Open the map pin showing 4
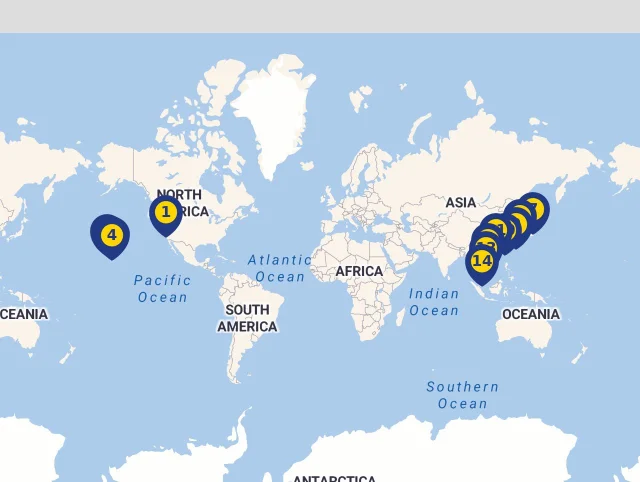The width and height of the screenshot is (640, 482). pos(111,236)
